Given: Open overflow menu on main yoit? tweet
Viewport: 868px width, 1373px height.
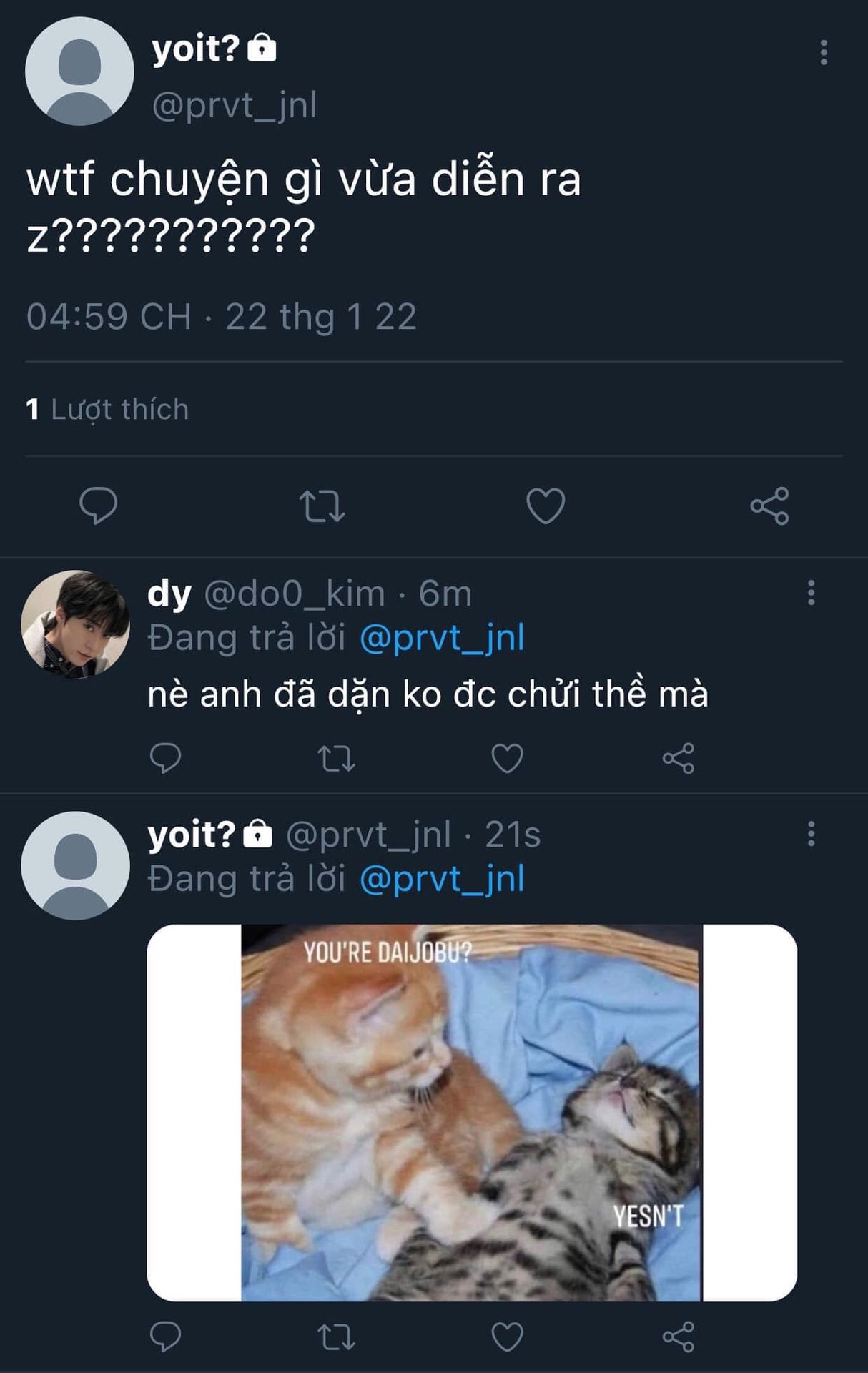Looking at the screenshot, I should pyautogui.click(x=824, y=52).
